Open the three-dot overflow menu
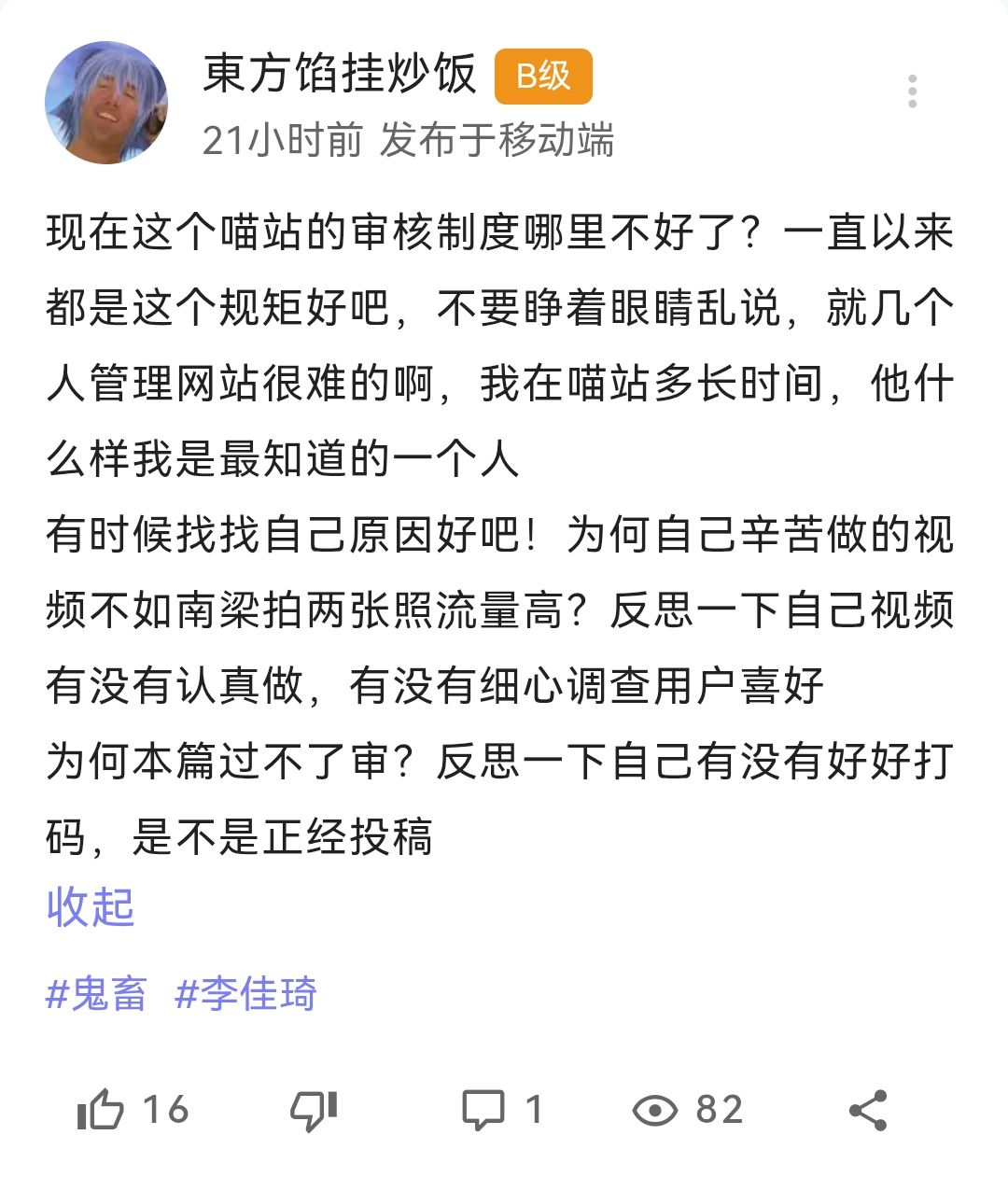1008x1177 pixels. [912, 91]
